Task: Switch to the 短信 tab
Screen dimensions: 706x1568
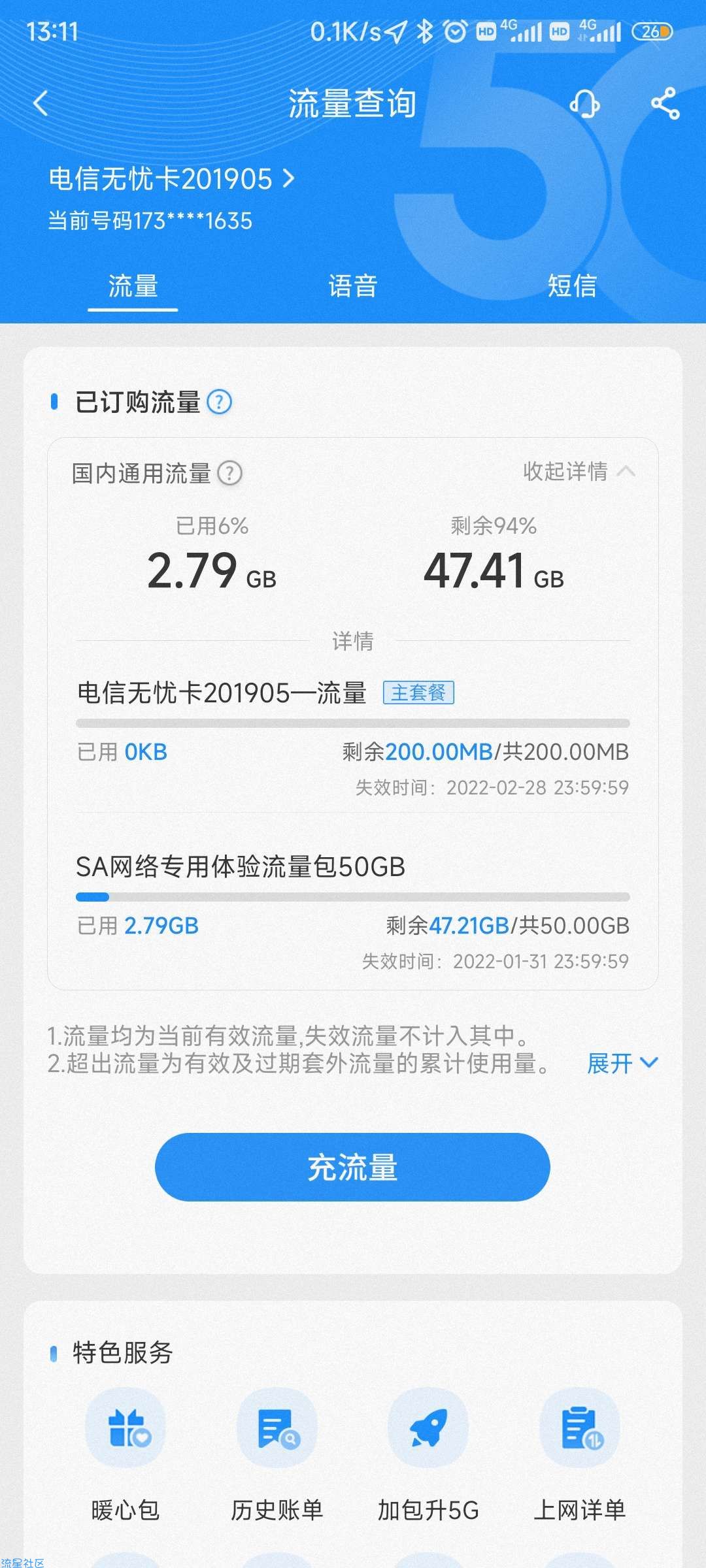Action: pos(572,286)
